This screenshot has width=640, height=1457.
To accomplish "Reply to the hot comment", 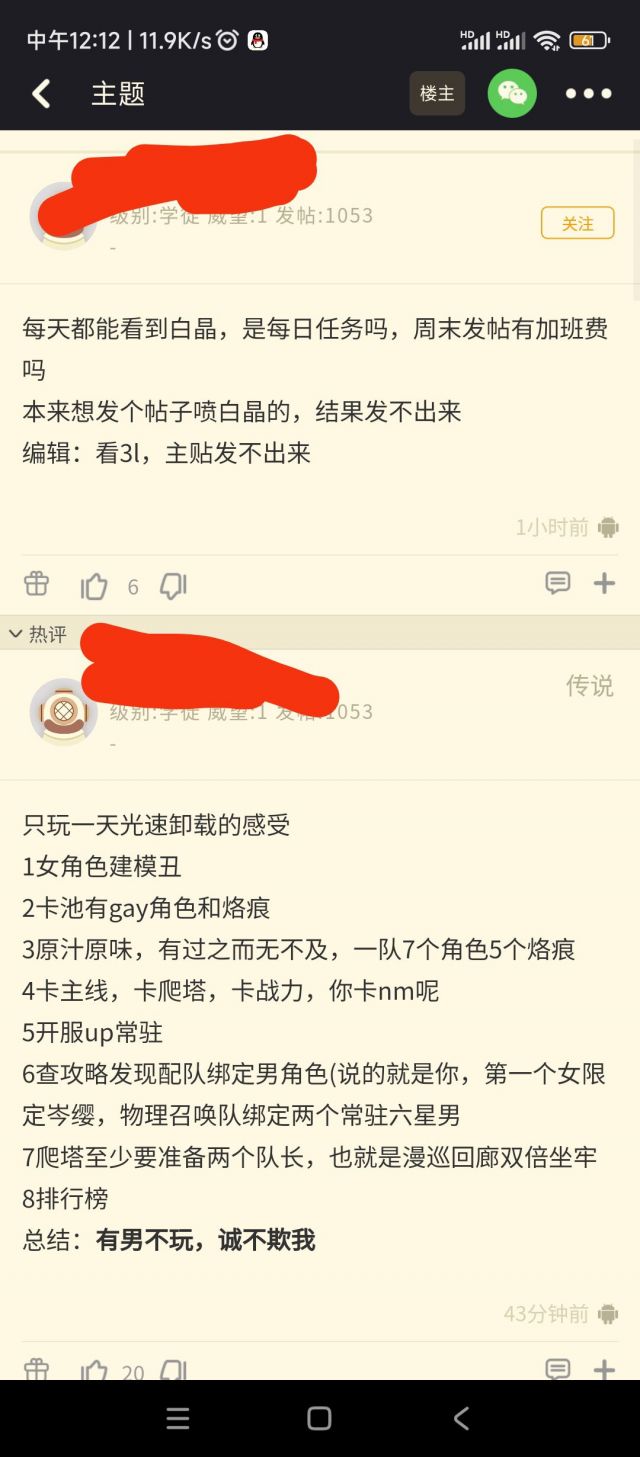I will 558,1369.
